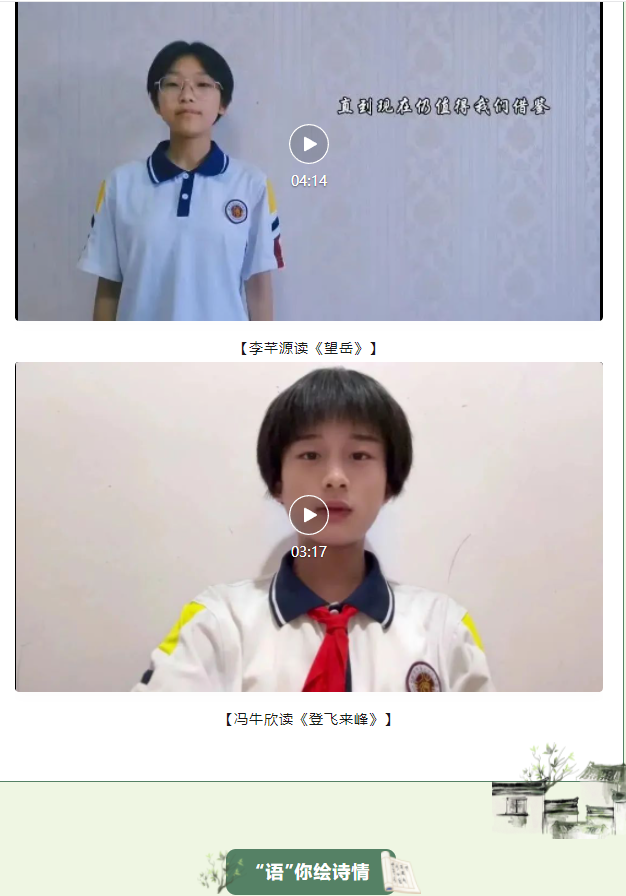Play the 04:14 video of 《望岳》 reading
The image size is (626, 896).
(x=309, y=144)
